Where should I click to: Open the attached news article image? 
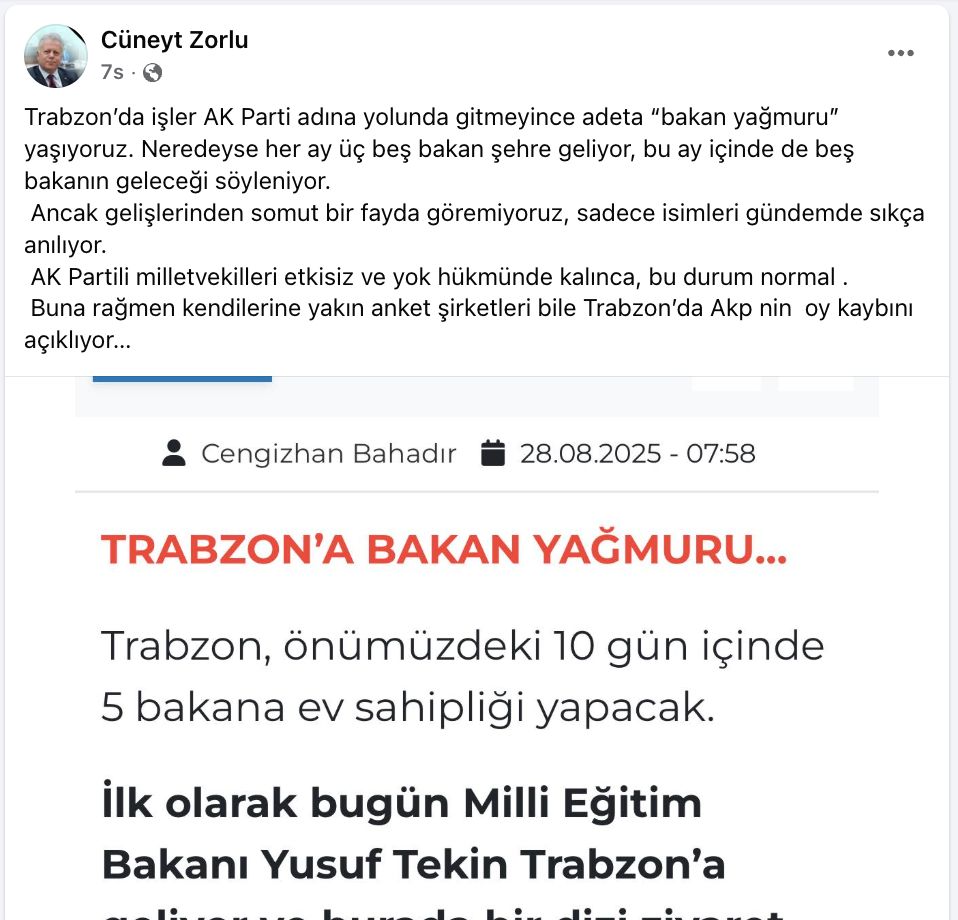[478, 650]
